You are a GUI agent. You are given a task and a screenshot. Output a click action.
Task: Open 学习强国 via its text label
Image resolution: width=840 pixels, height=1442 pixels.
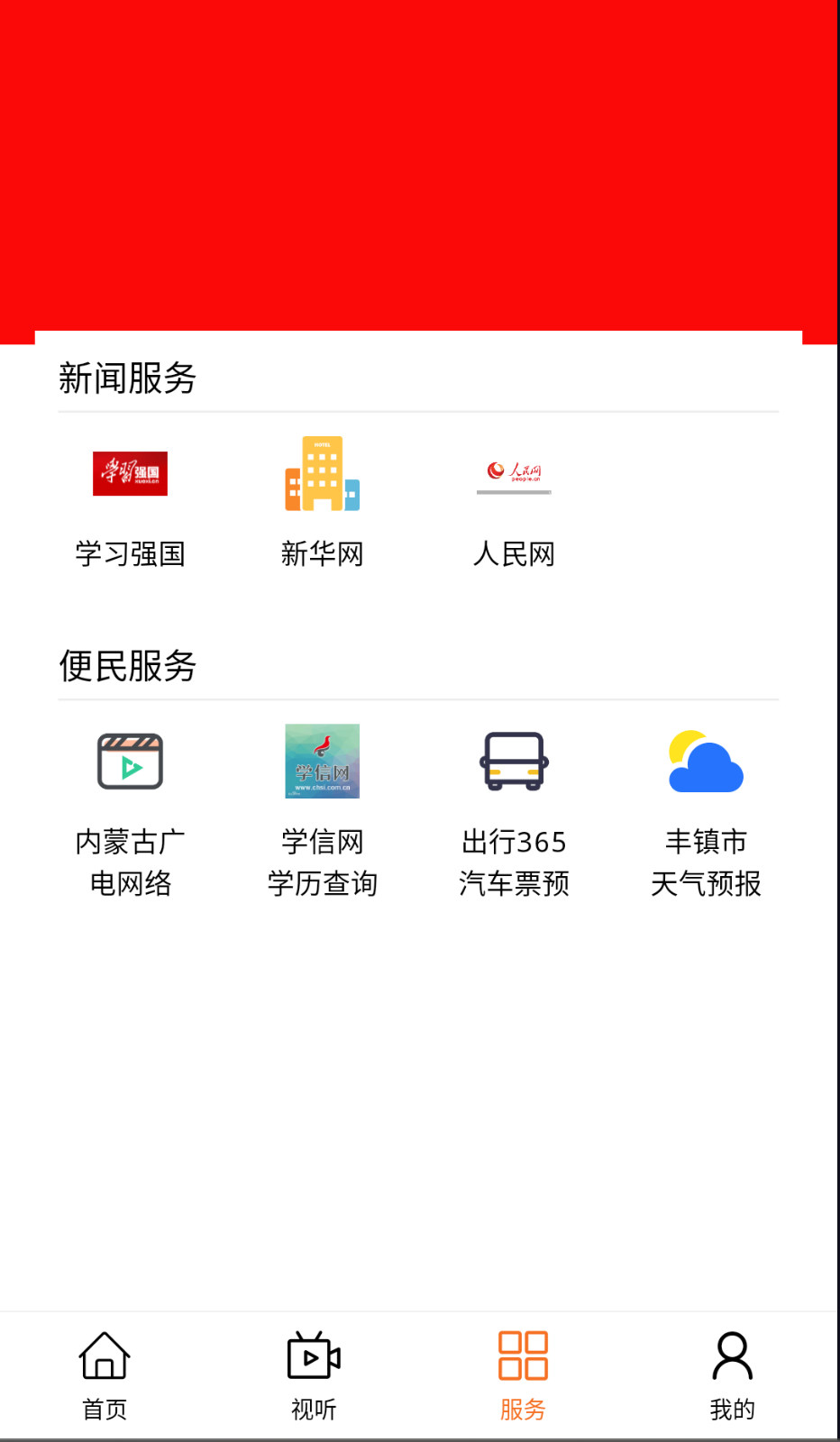(130, 555)
